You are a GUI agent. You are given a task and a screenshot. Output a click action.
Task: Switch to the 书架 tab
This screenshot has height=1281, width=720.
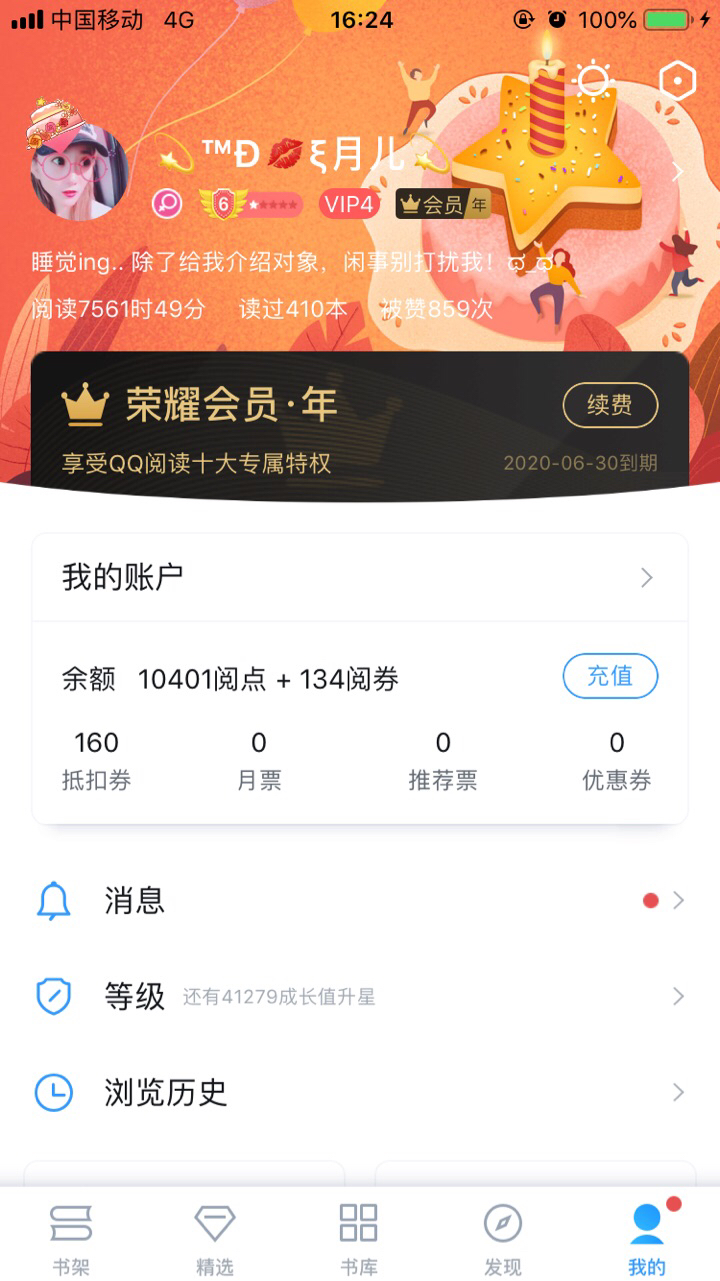pos(71,1238)
